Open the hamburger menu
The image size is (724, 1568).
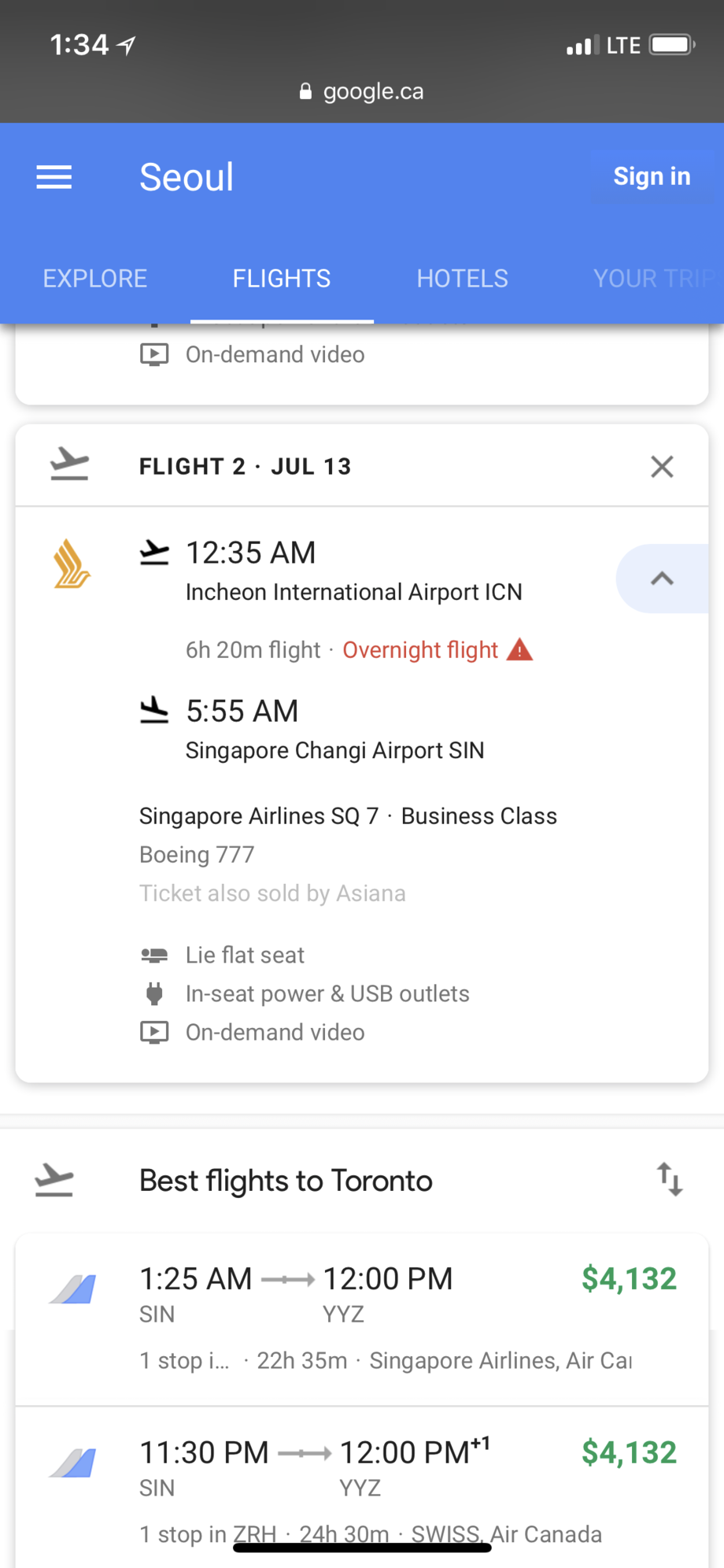click(x=54, y=177)
